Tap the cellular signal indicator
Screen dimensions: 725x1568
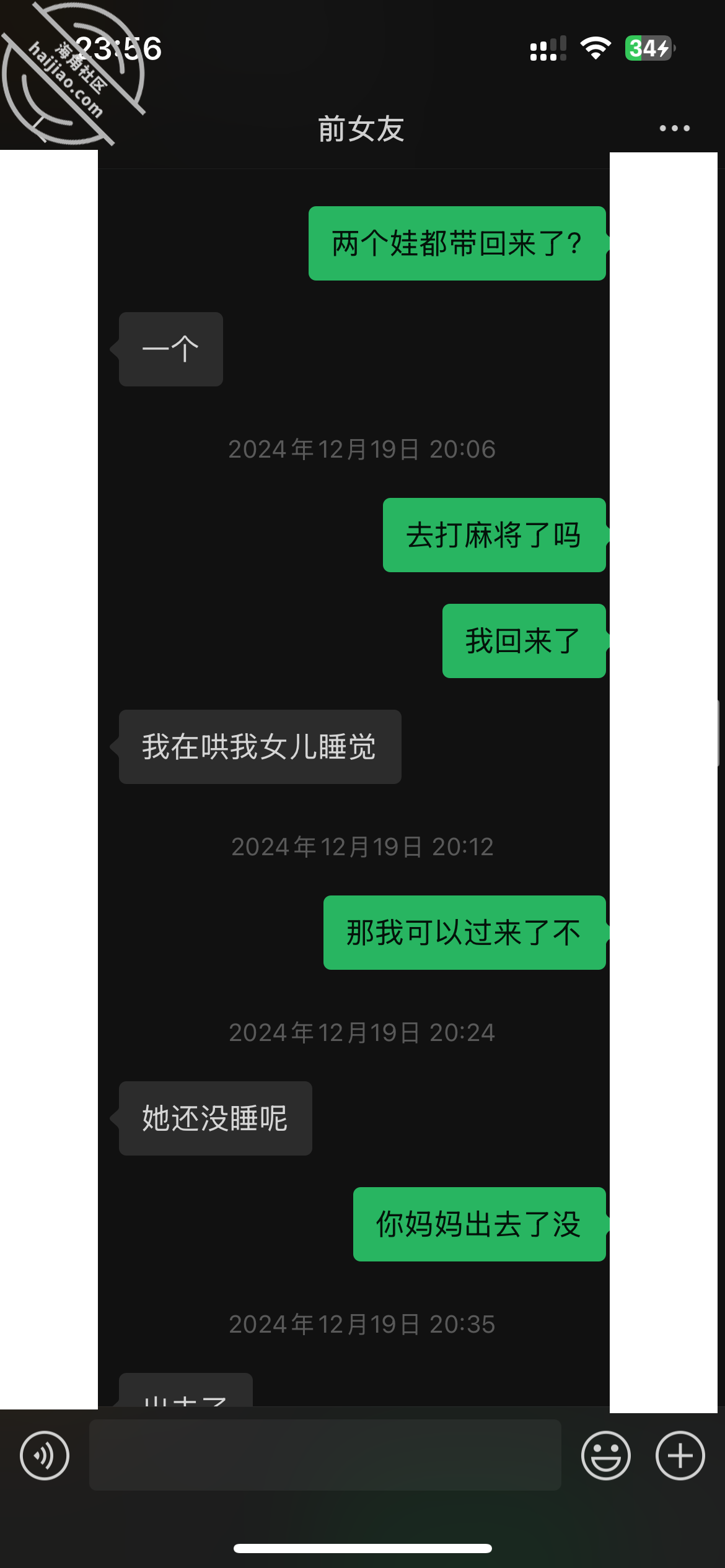tap(548, 46)
